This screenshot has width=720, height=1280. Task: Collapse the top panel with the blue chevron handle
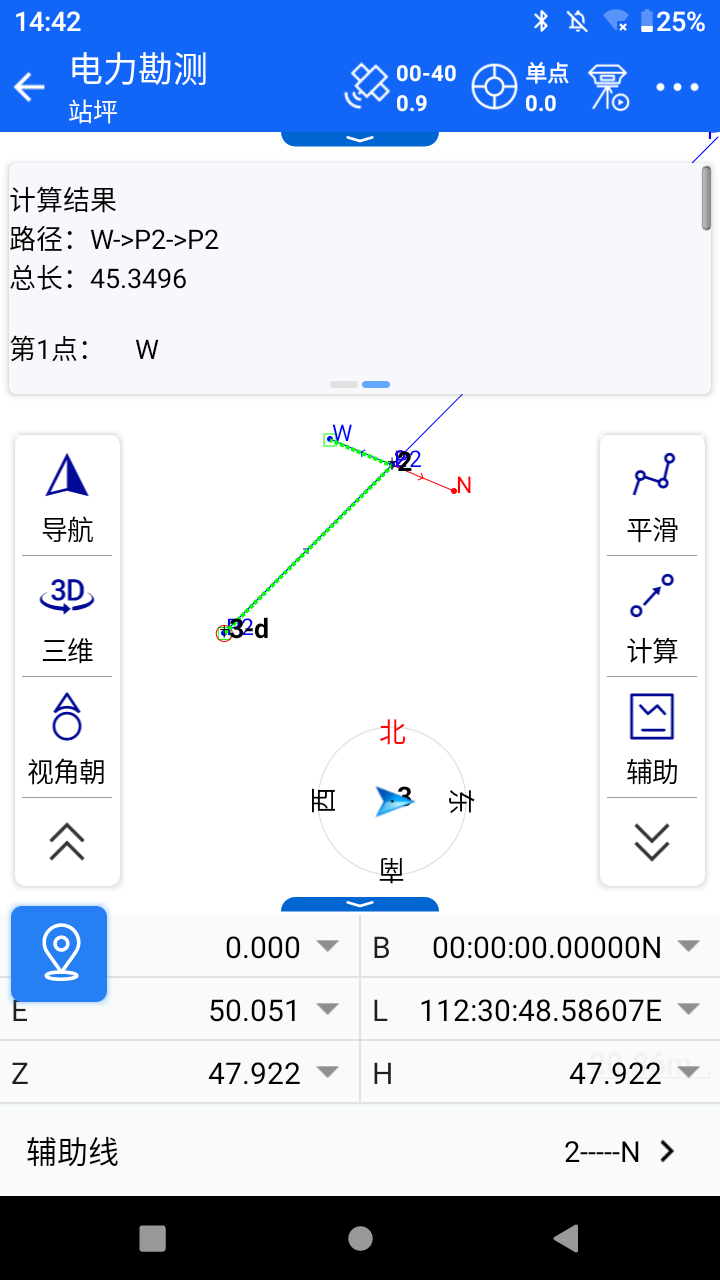click(360, 138)
